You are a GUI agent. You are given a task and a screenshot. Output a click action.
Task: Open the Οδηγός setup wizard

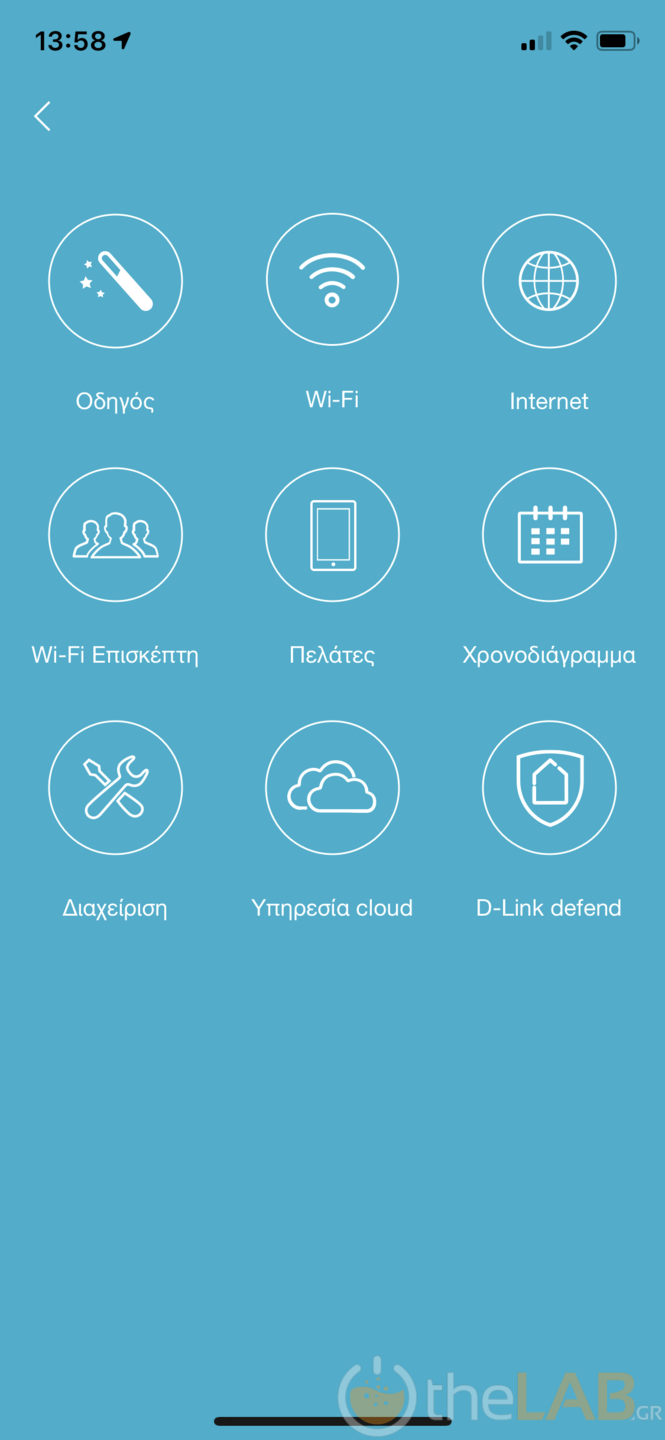tap(115, 281)
